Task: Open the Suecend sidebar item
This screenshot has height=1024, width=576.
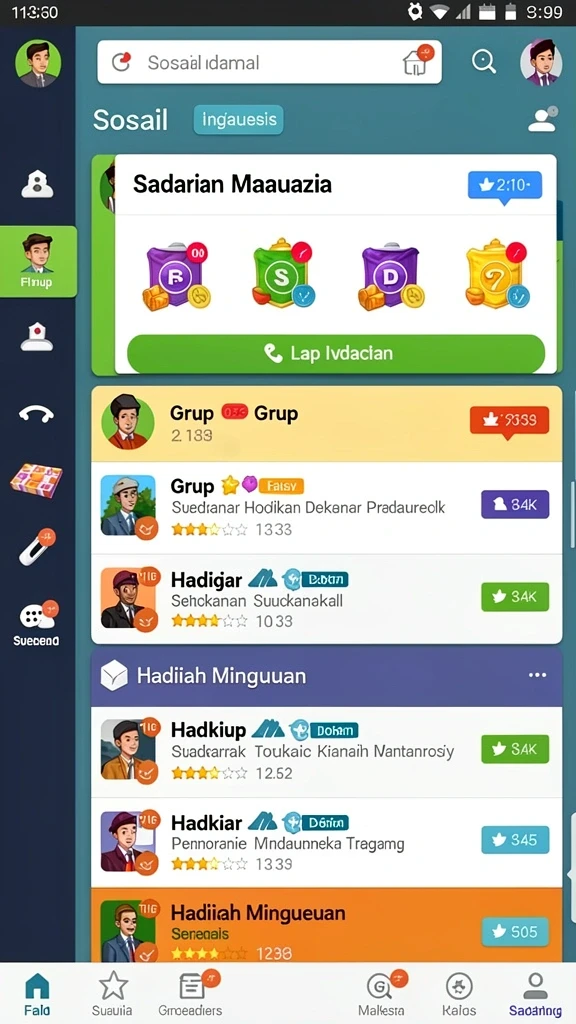Action: pos(37,622)
